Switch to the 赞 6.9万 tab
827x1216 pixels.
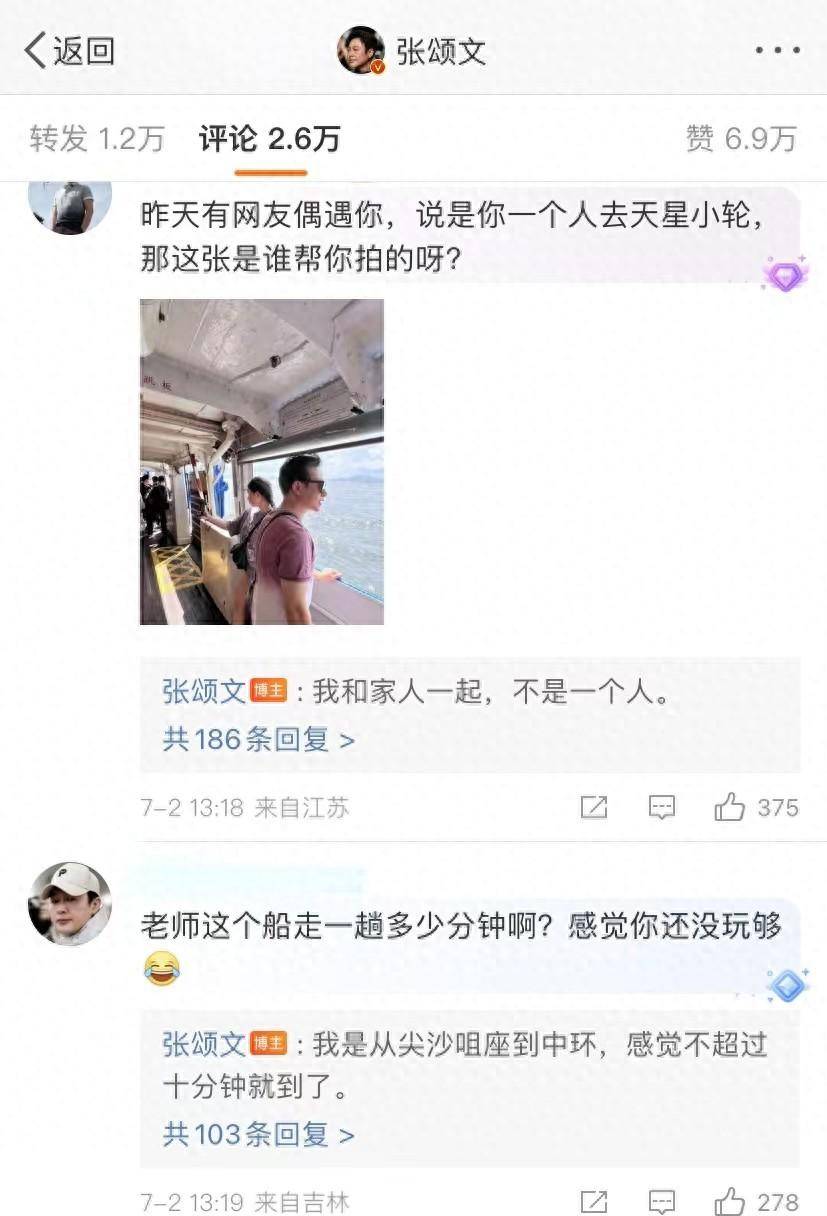(741, 139)
